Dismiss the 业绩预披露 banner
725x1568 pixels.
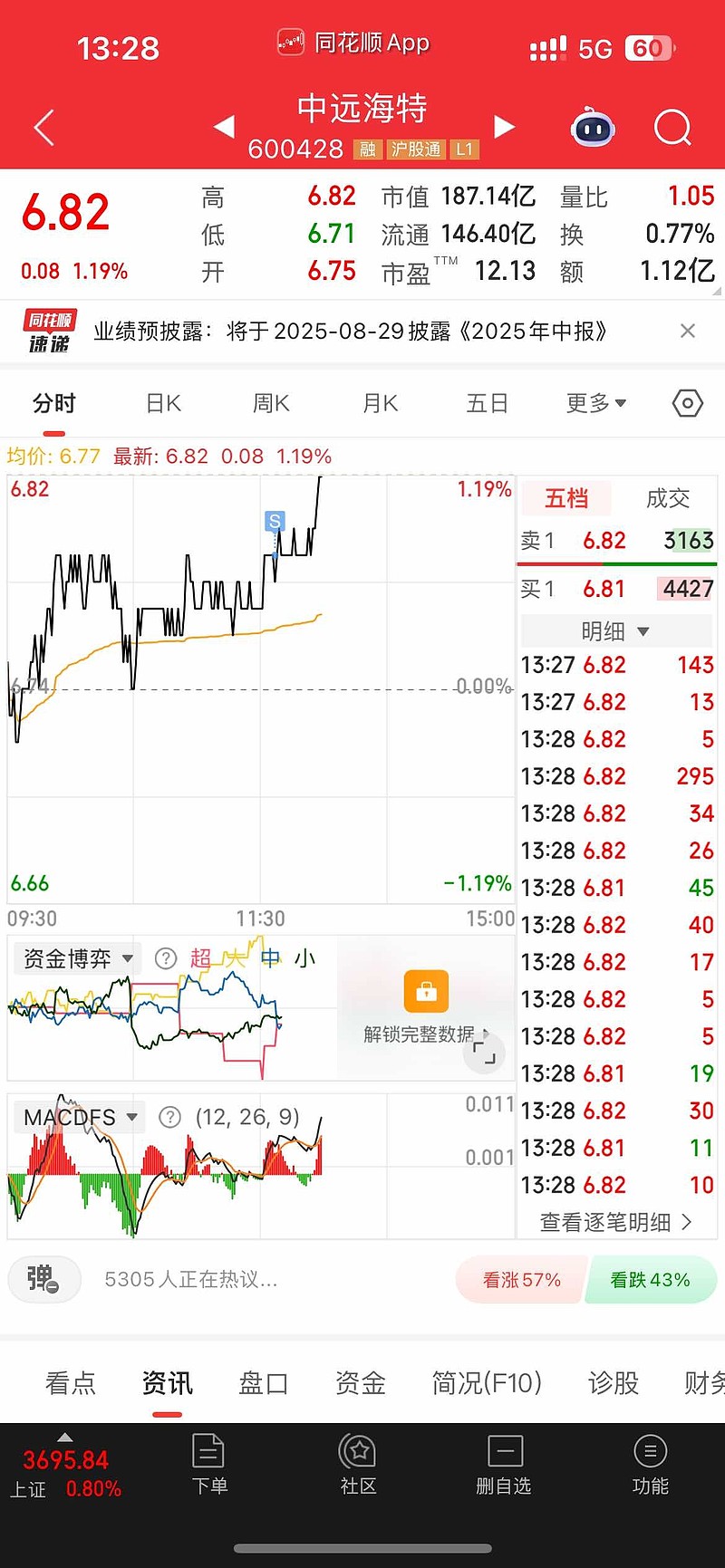688,331
